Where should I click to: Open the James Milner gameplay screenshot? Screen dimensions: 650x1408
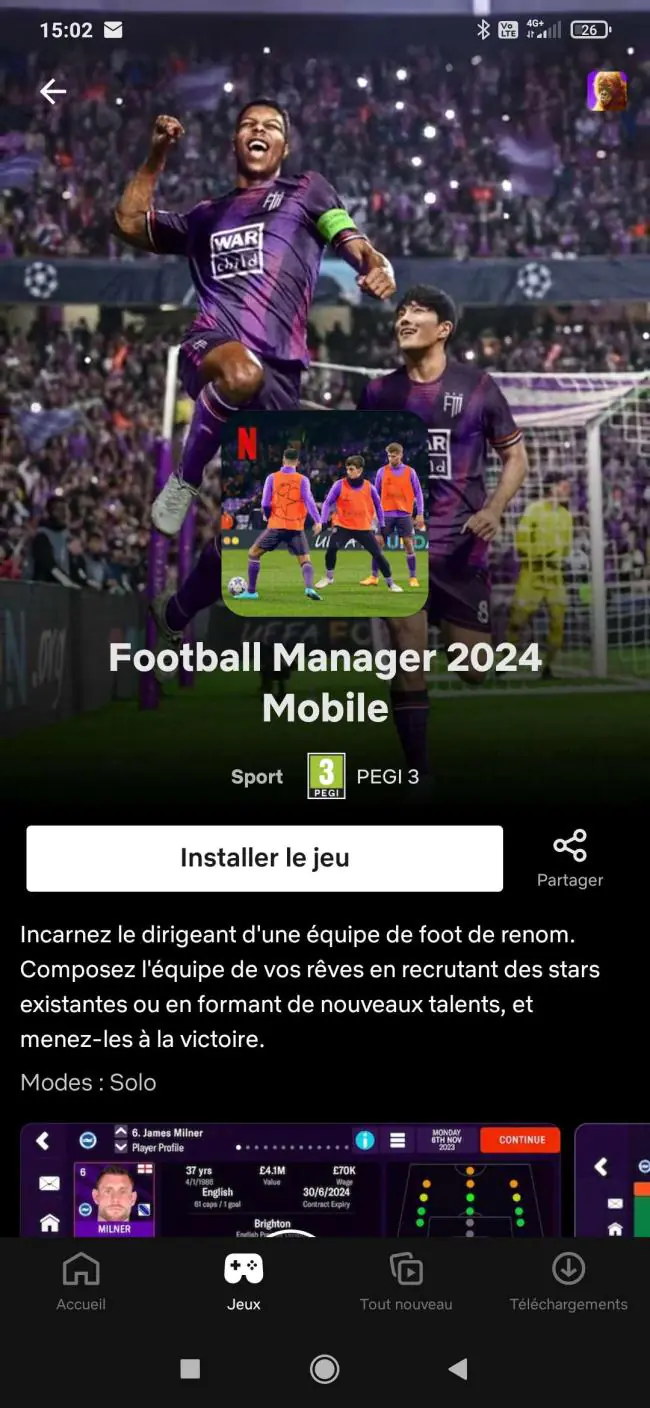coord(290,1180)
